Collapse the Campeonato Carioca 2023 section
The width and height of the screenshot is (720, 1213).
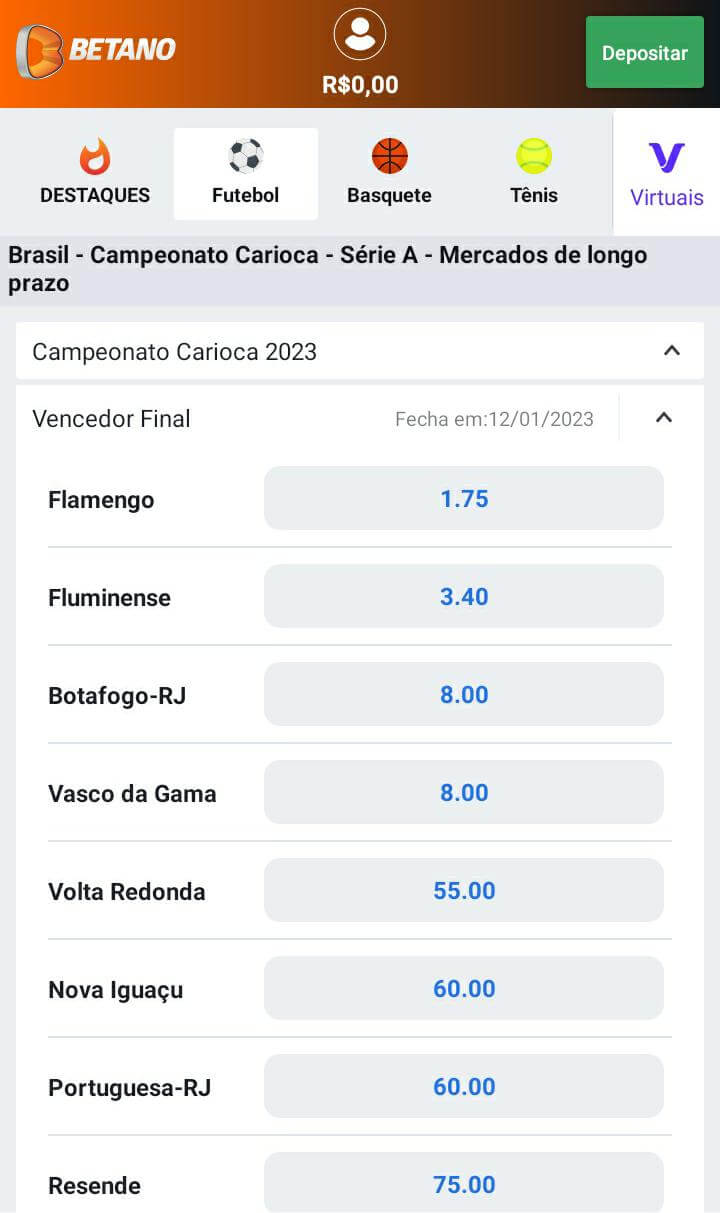672,351
